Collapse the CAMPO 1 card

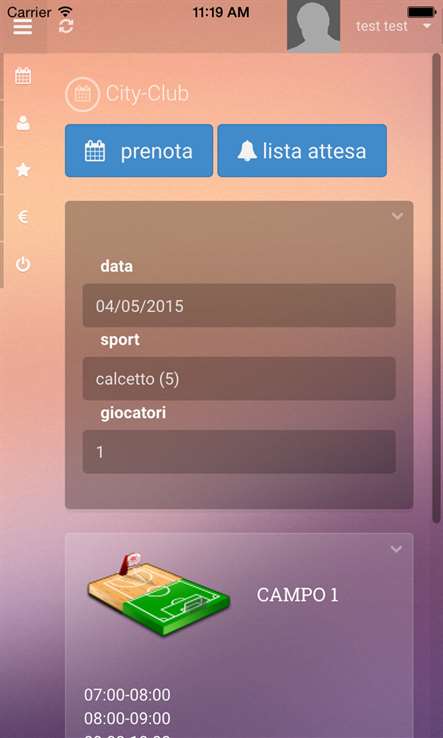click(x=396, y=549)
